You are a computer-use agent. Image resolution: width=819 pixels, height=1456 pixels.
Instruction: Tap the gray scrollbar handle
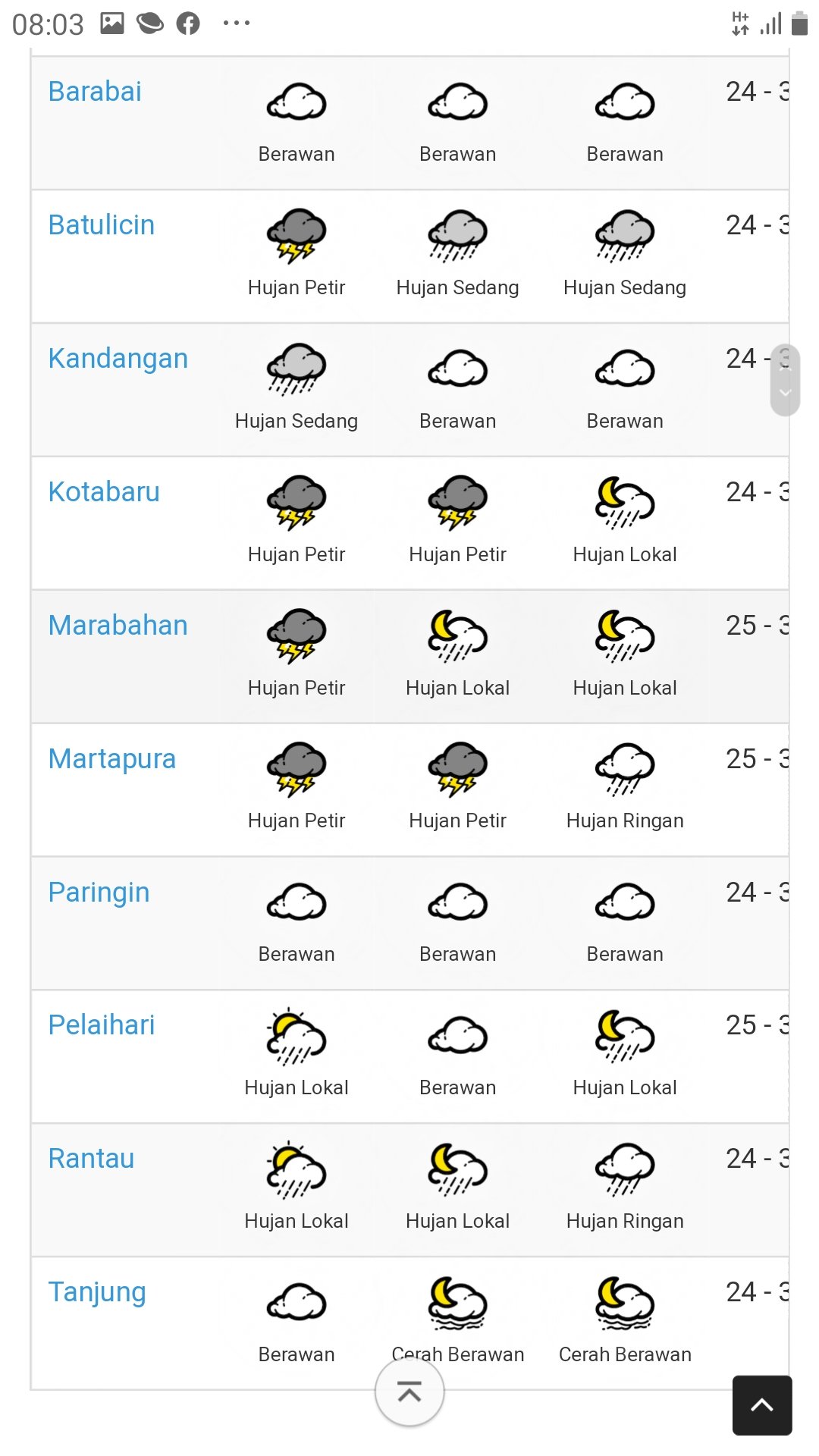pos(785,379)
